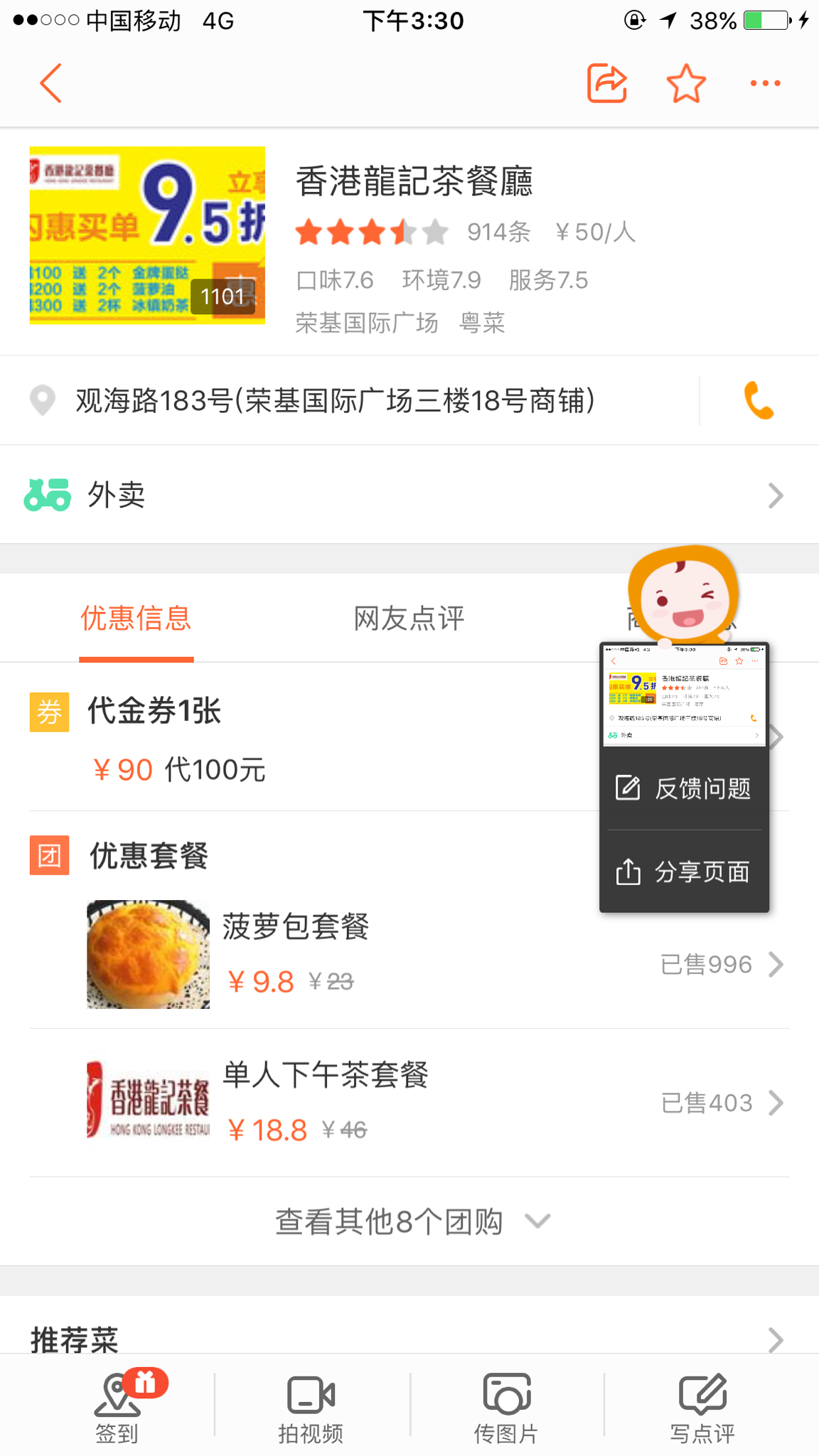Favorite the restaurant with the star icon

(x=686, y=83)
